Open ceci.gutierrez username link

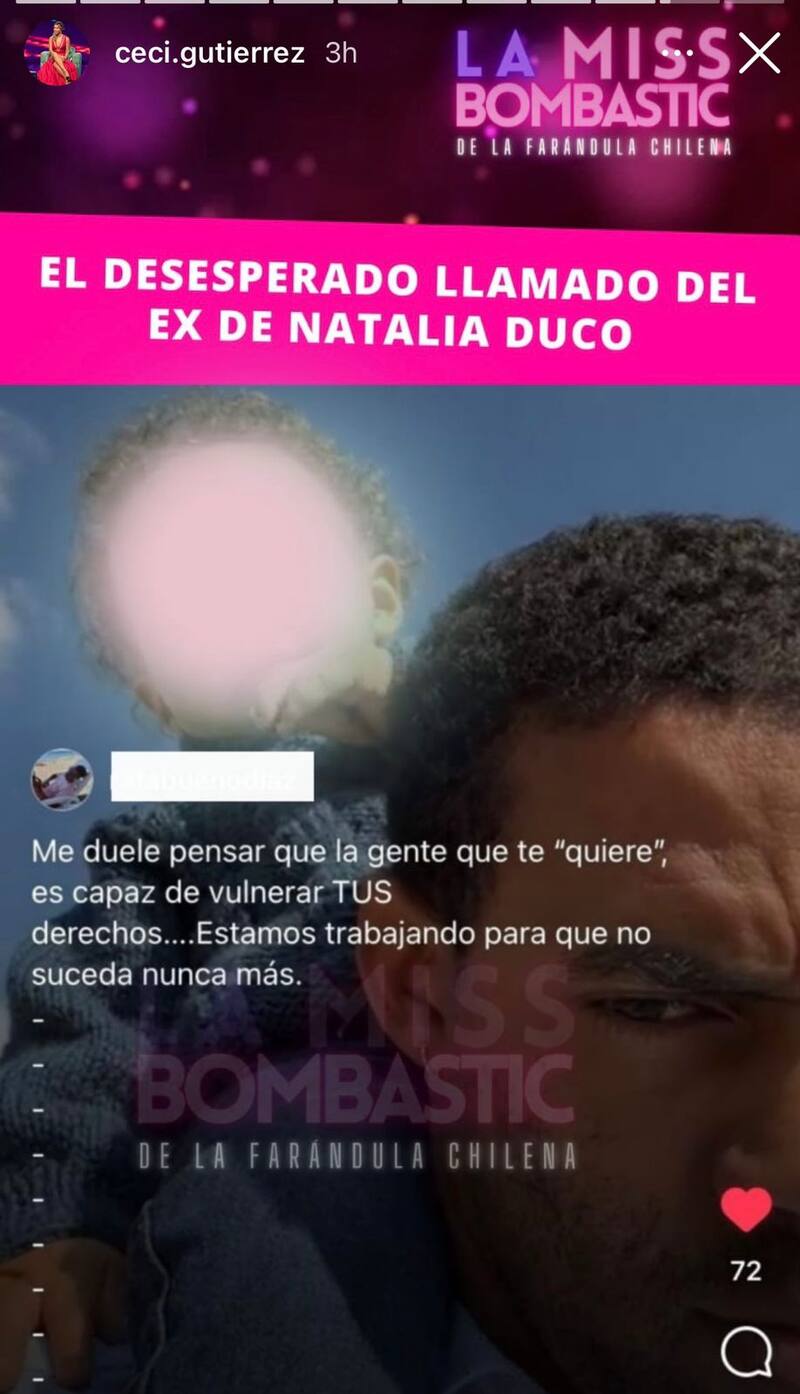click(x=209, y=53)
